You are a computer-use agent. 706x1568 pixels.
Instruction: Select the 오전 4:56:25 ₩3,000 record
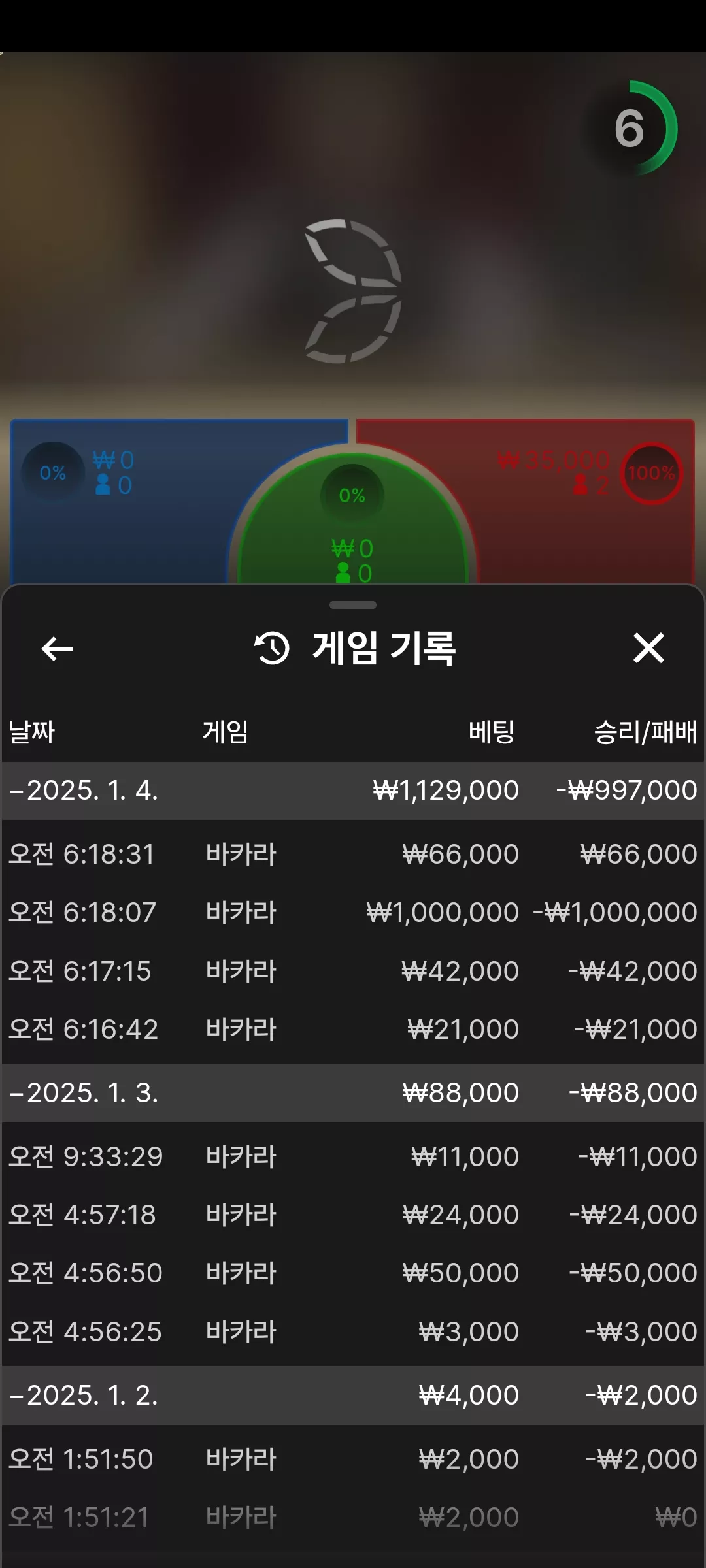click(x=353, y=1332)
